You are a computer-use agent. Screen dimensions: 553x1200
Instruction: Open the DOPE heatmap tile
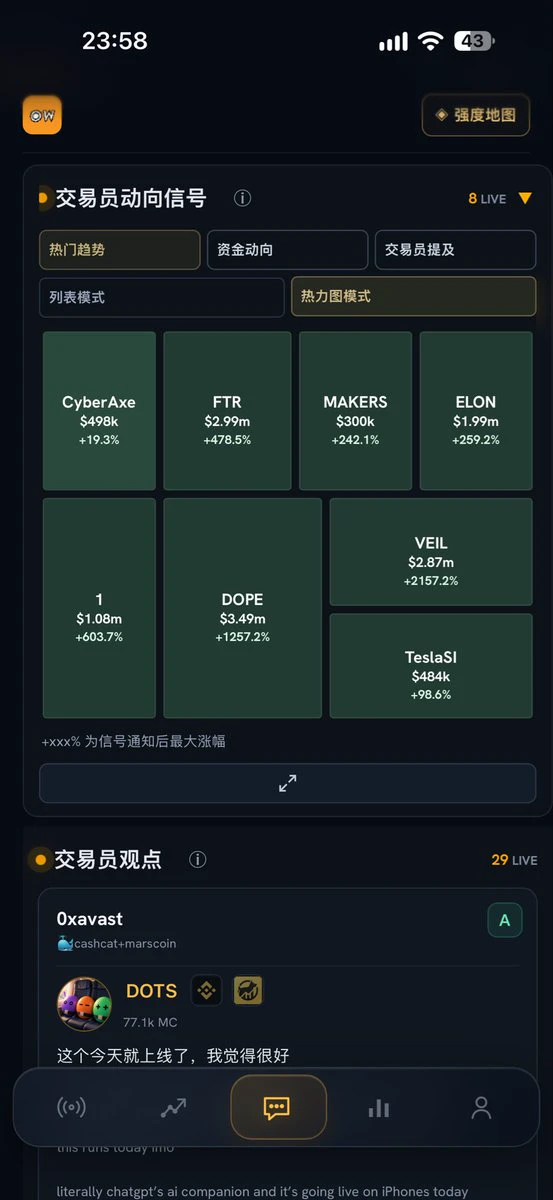(242, 608)
